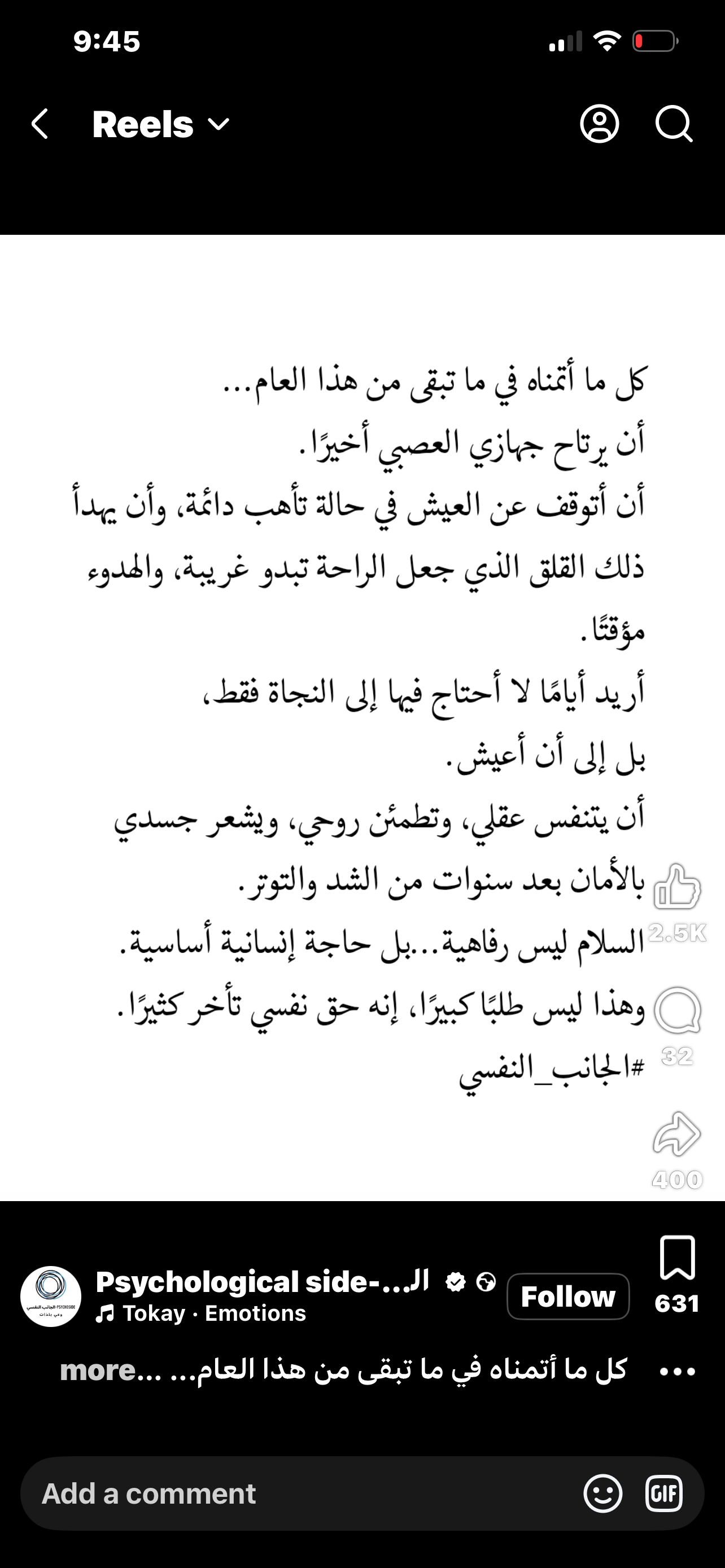
Task: Open the Psychological side page name
Action: pyautogui.click(x=263, y=1281)
